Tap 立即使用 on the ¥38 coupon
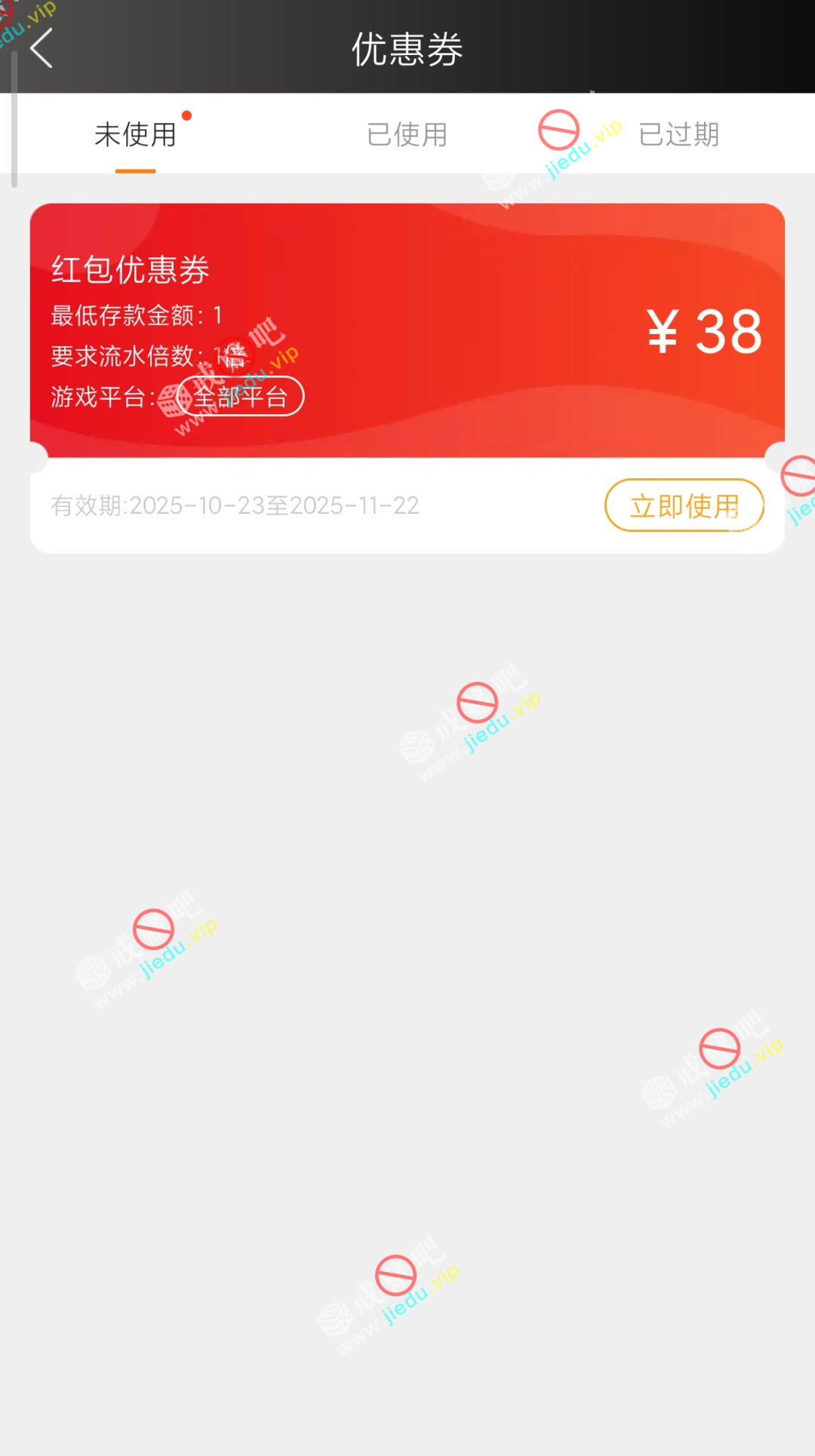The image size is (815, 1456). 684,505
